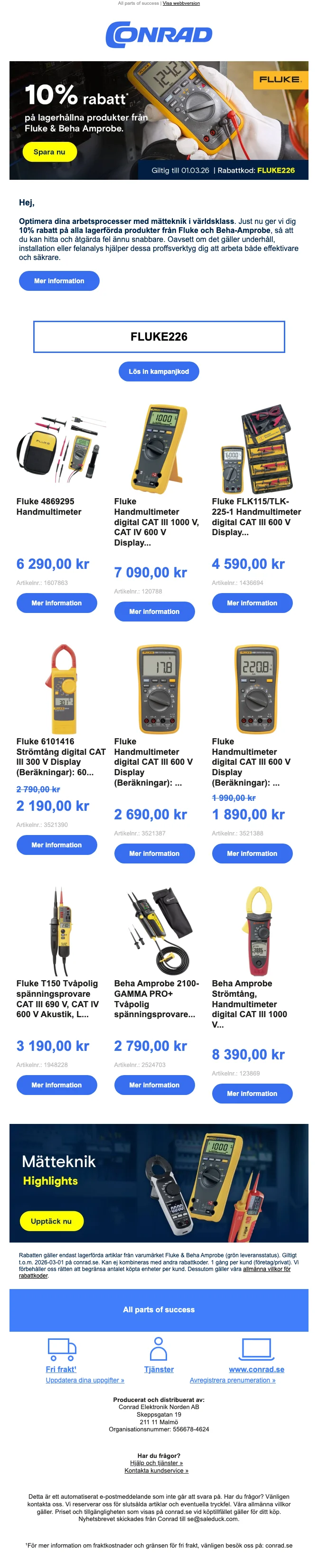See Mer information for the 2 690,00 kr multimeter
The height and width of the screenshot is (1568, 318).
[154, 854]
